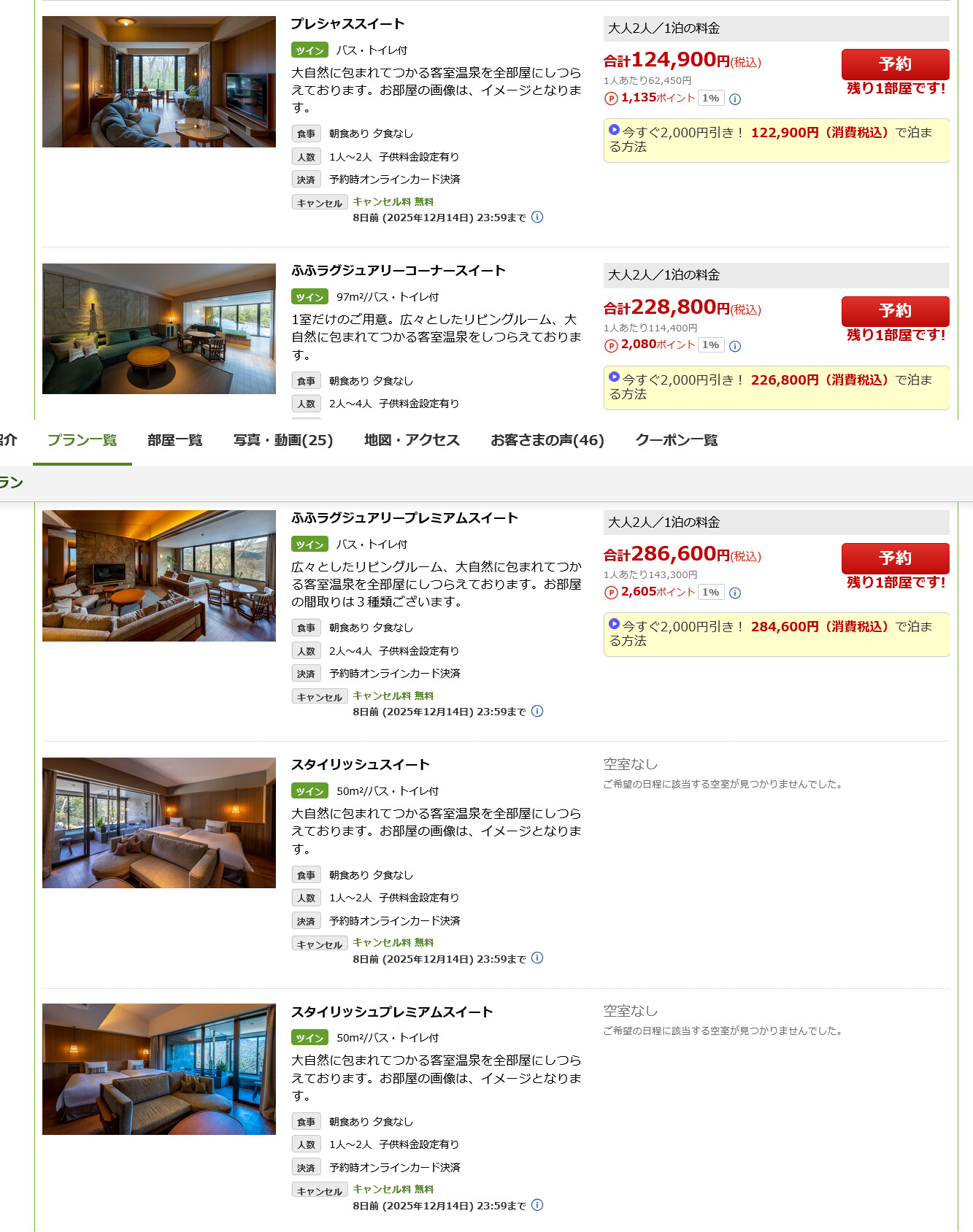Open the プレシャススイート room photo

click(x=159, y=82)
